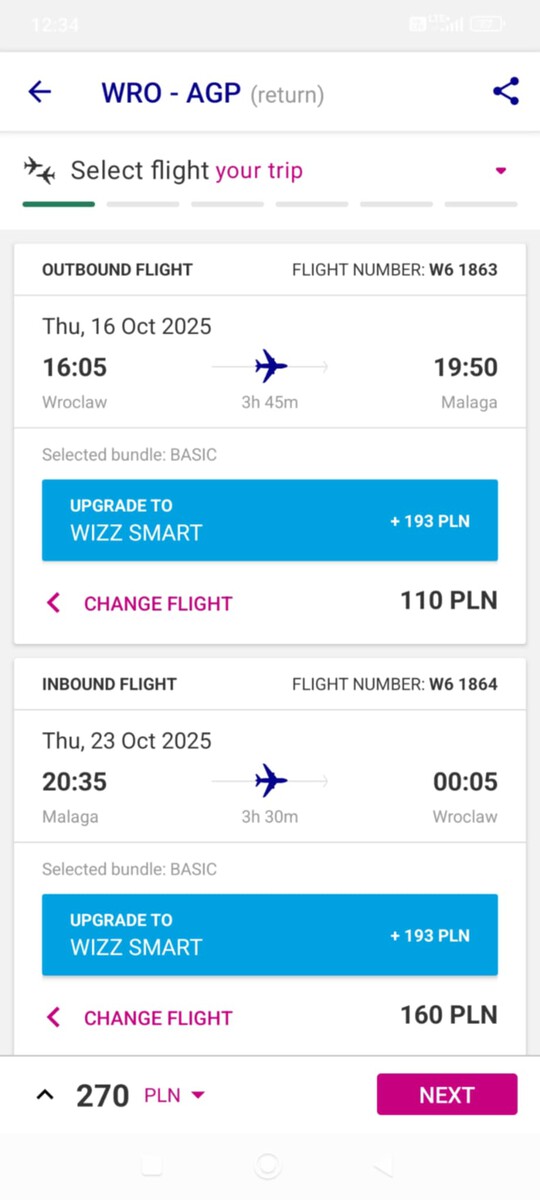Expand the Select flight your trip dropdown
Image resolution: width=540 pixels, height=1200 pixels.
tap(501, 171)
